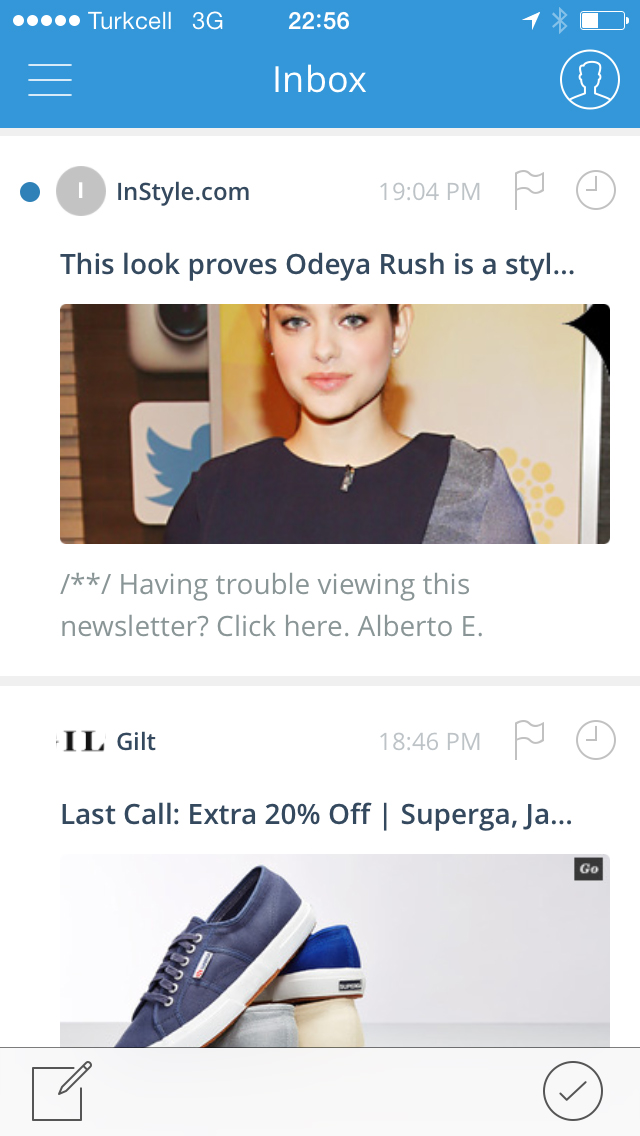Flag the InStyle.com email
The height and width of the screenshot is (1136, 640).
[x=528, y=190]
